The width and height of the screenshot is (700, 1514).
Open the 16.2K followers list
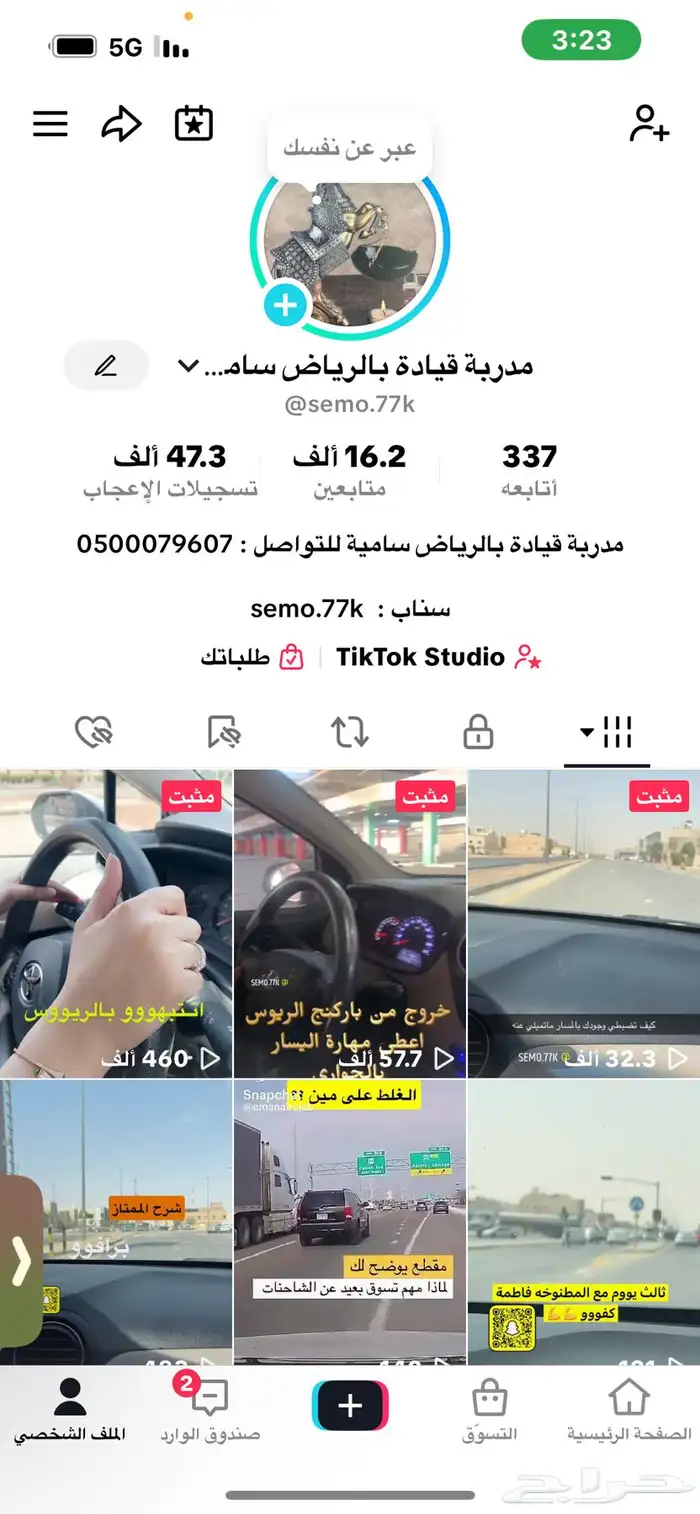(349, 469)
